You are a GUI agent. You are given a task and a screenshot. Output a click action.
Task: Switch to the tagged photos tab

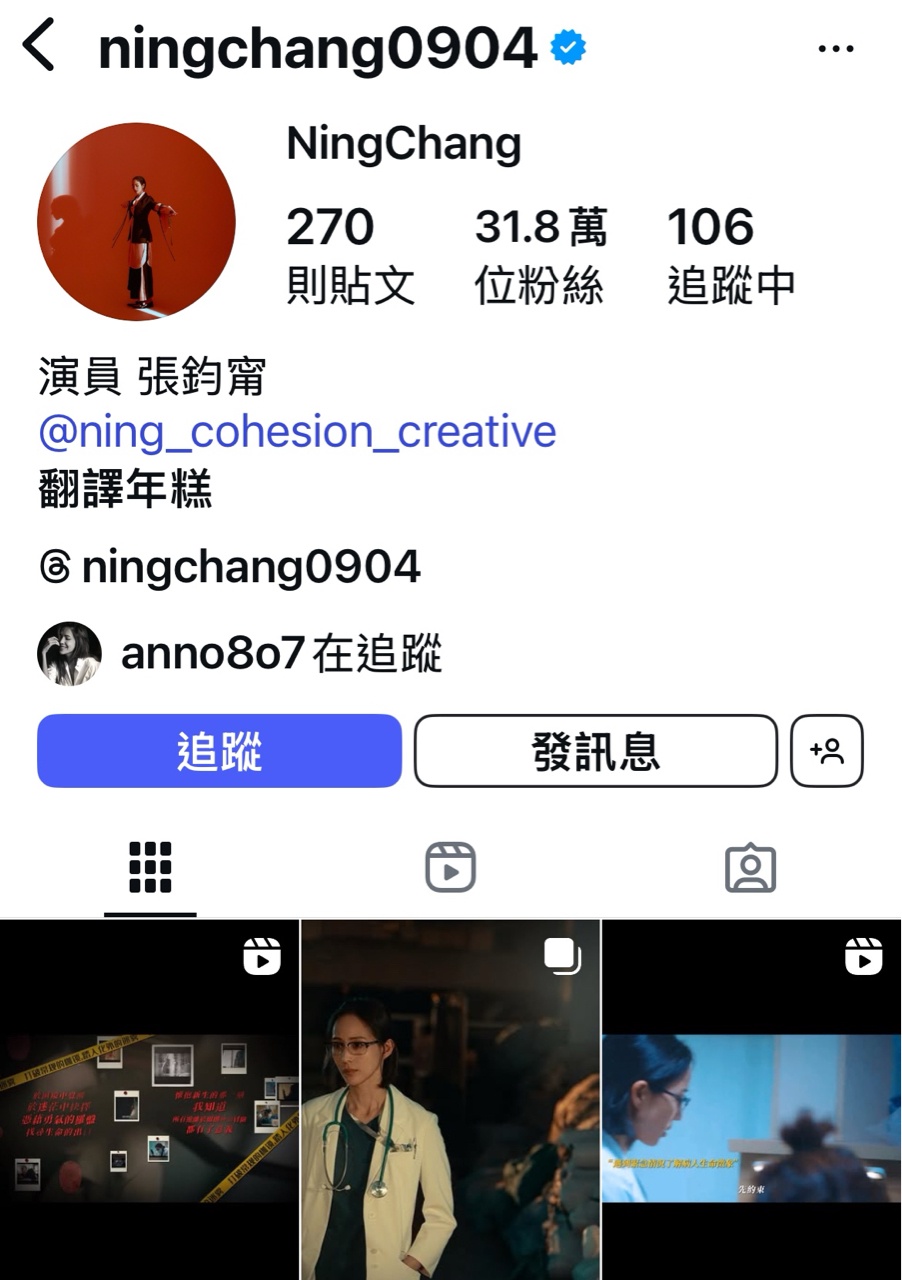coord(750,867)
